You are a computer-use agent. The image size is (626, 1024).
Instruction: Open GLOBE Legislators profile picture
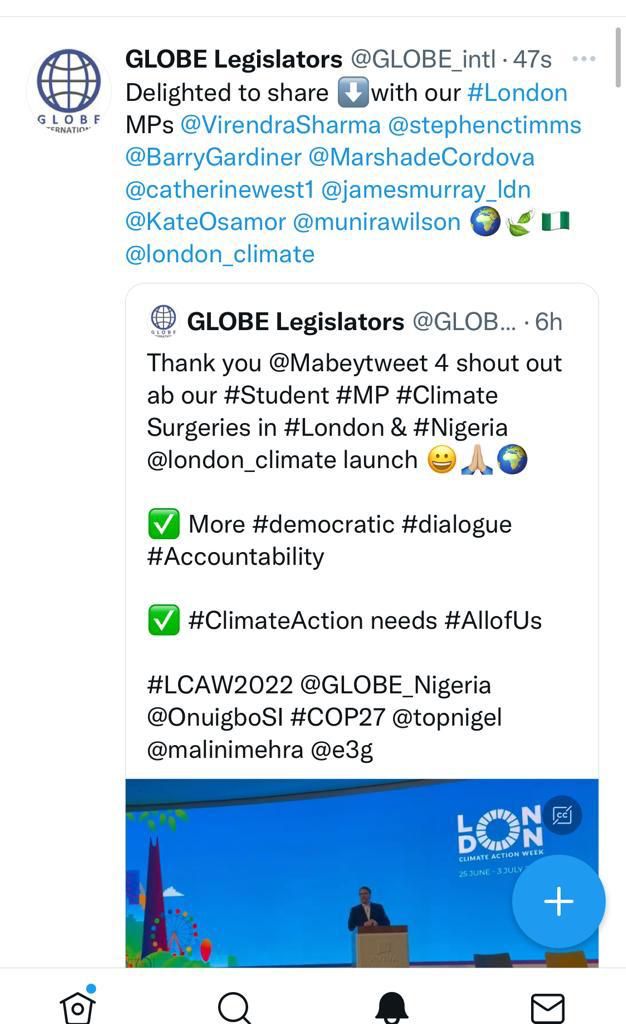pos(69,88)
